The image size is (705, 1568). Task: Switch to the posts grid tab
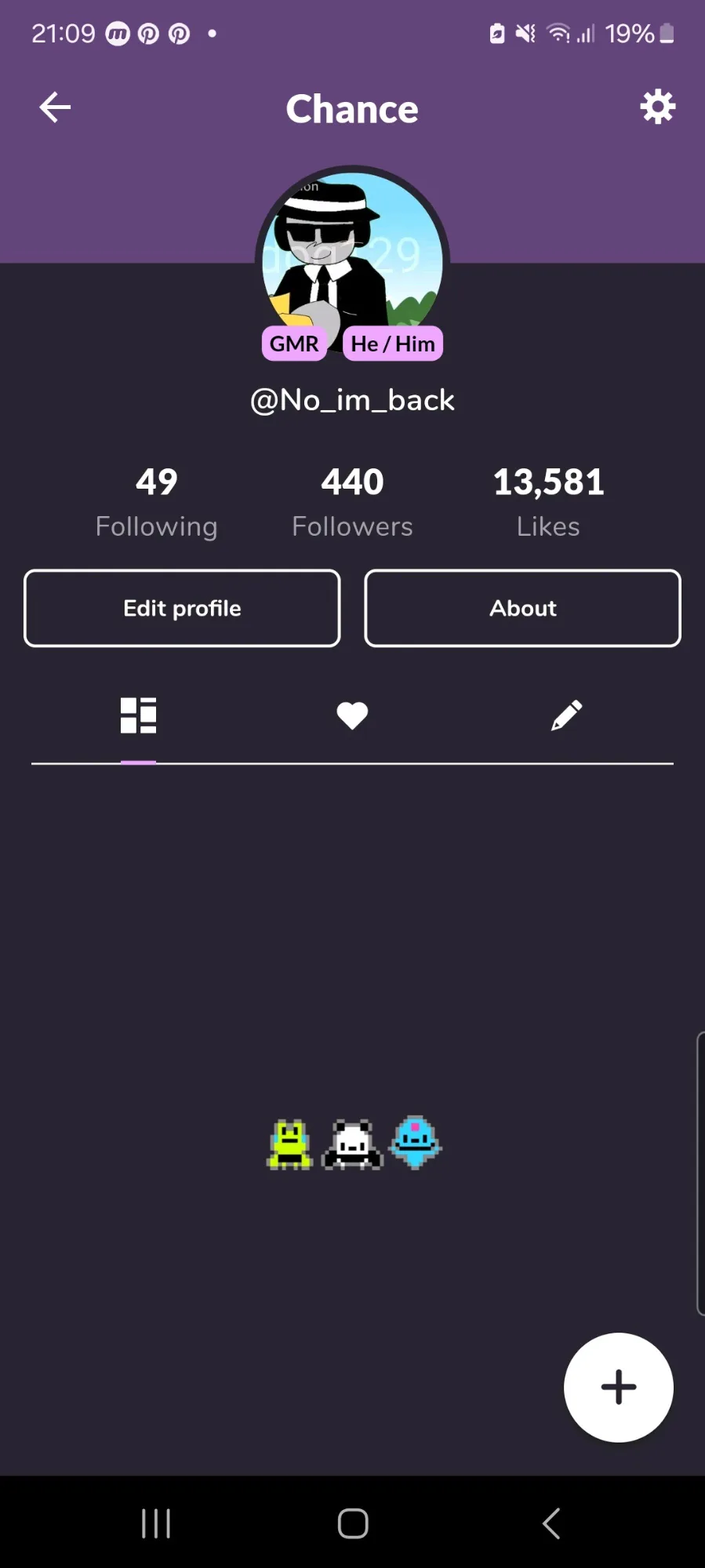point(138,715)
